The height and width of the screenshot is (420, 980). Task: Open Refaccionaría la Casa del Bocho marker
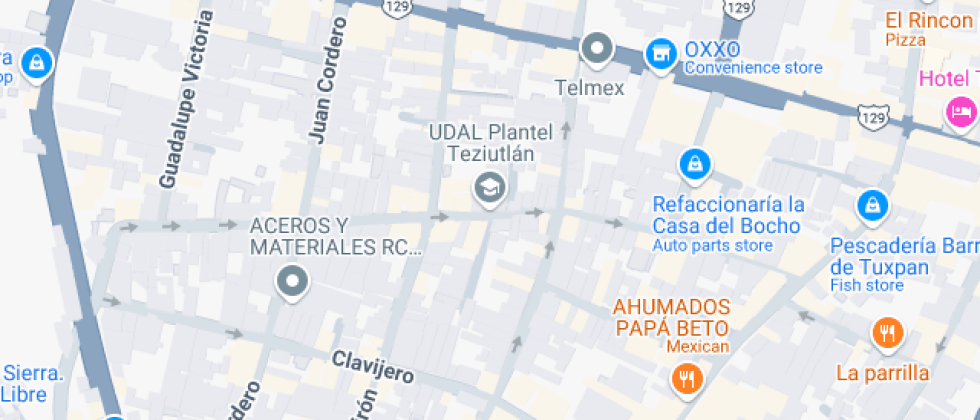click(x=693, y=163)
